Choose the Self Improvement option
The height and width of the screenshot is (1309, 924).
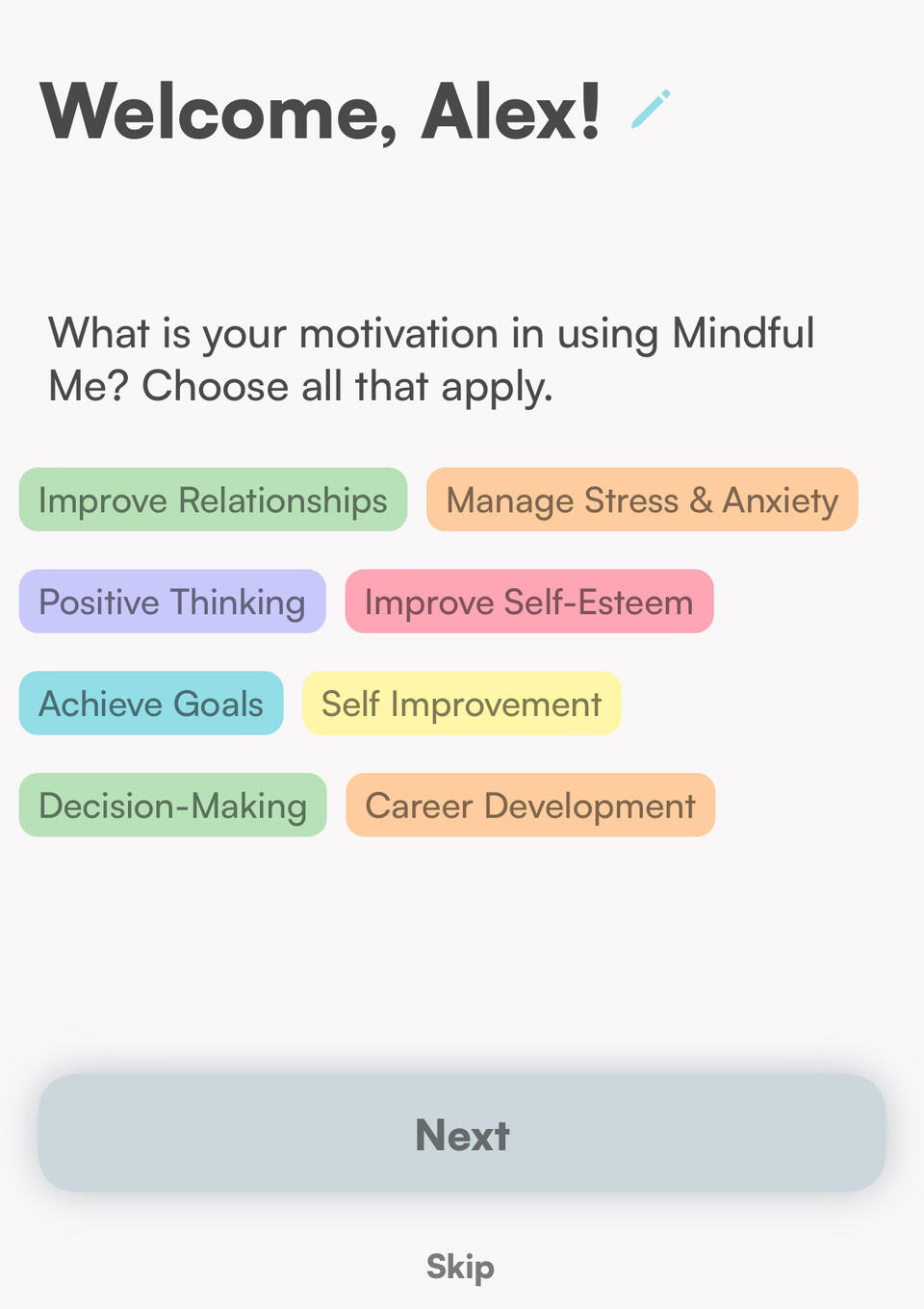pyautogui.click(x=462, y=704)
